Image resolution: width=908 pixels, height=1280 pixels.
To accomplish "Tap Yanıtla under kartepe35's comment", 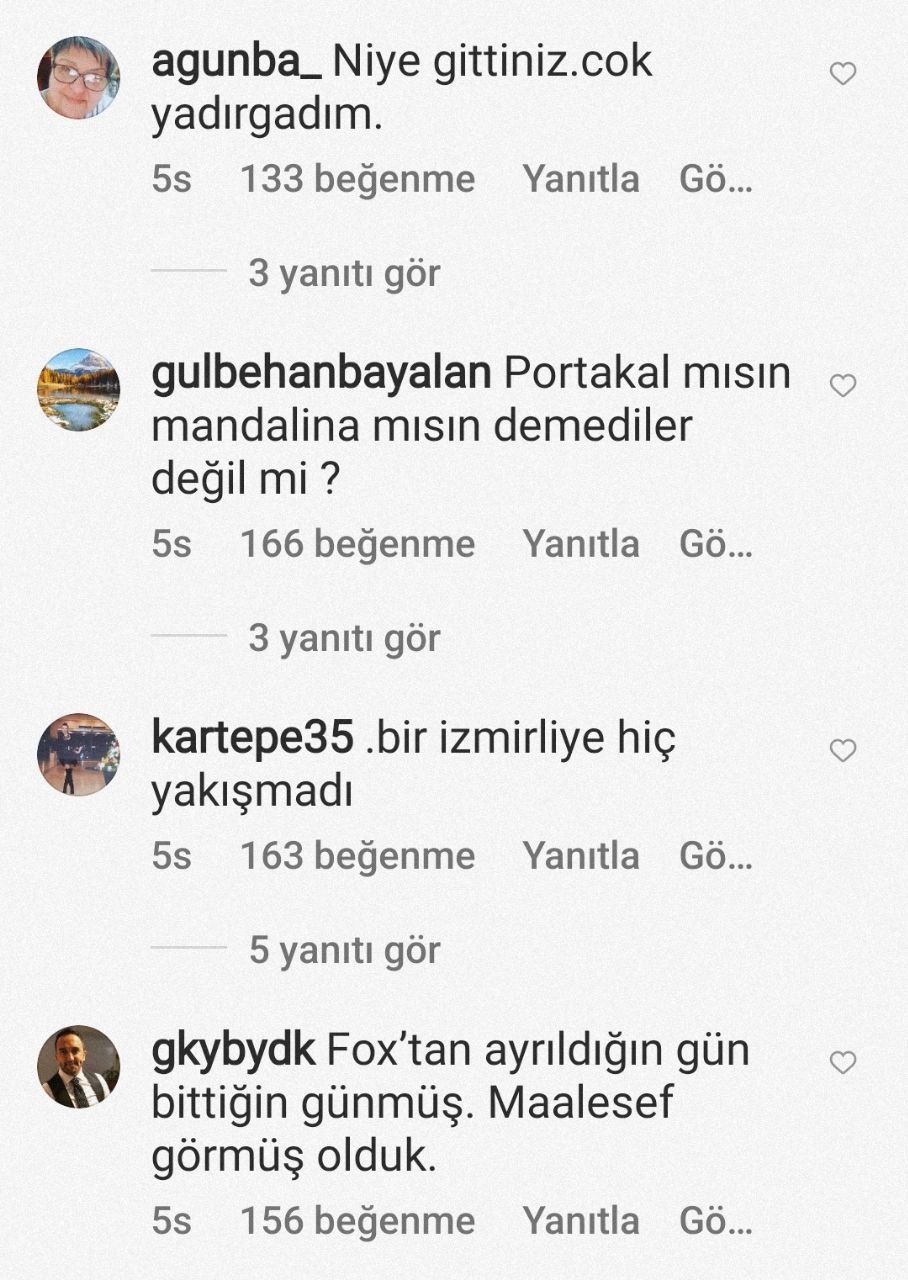I will click(581, 857).
